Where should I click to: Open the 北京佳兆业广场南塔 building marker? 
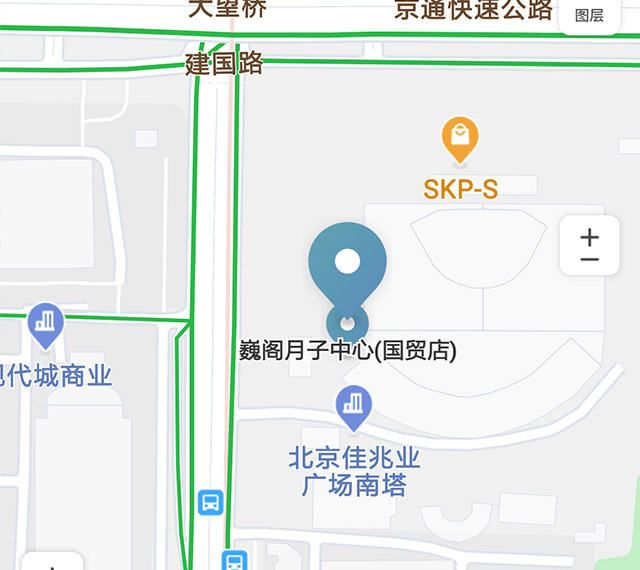[x=353, y=405]
